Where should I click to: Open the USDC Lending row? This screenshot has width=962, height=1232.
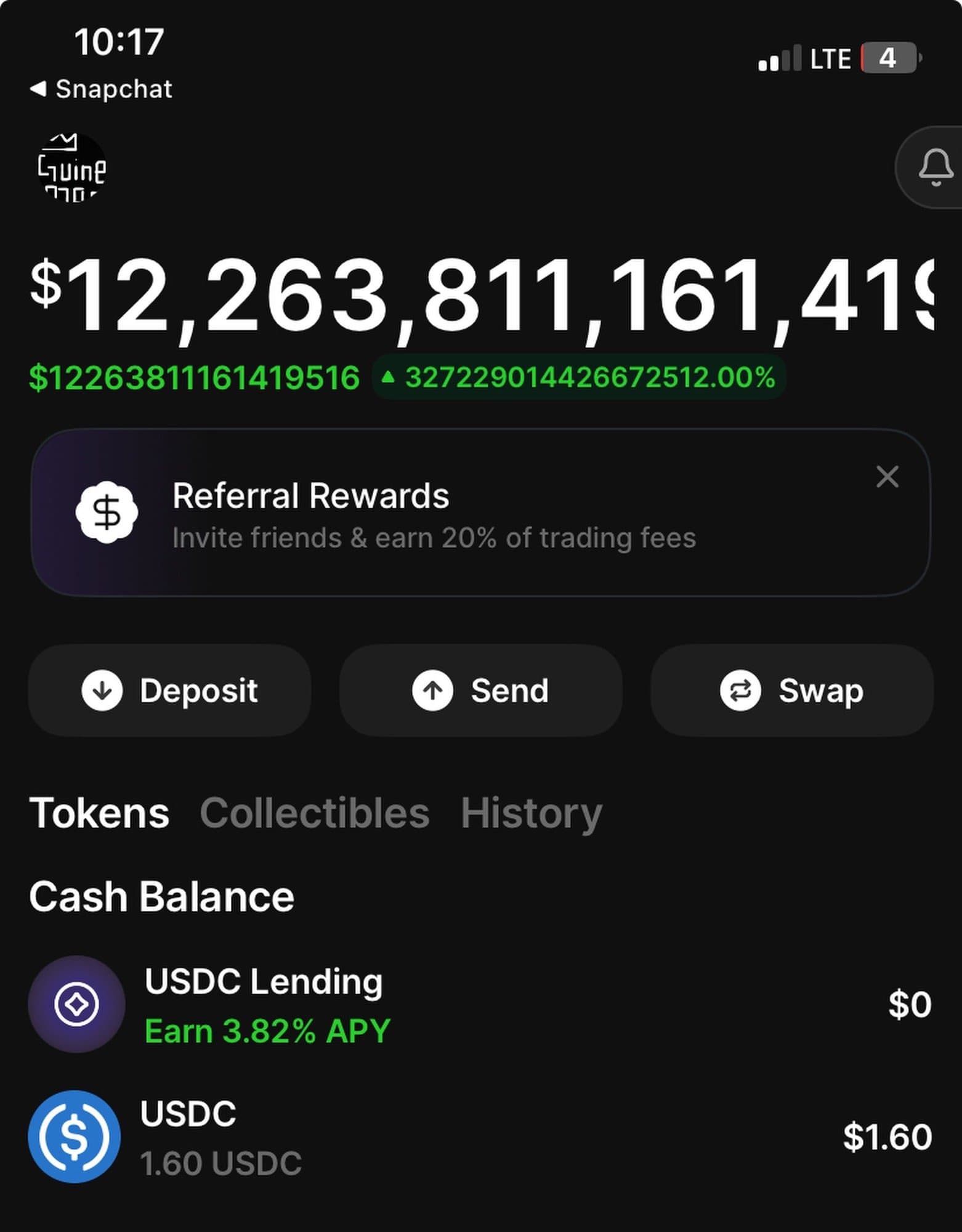[480, 1005]
